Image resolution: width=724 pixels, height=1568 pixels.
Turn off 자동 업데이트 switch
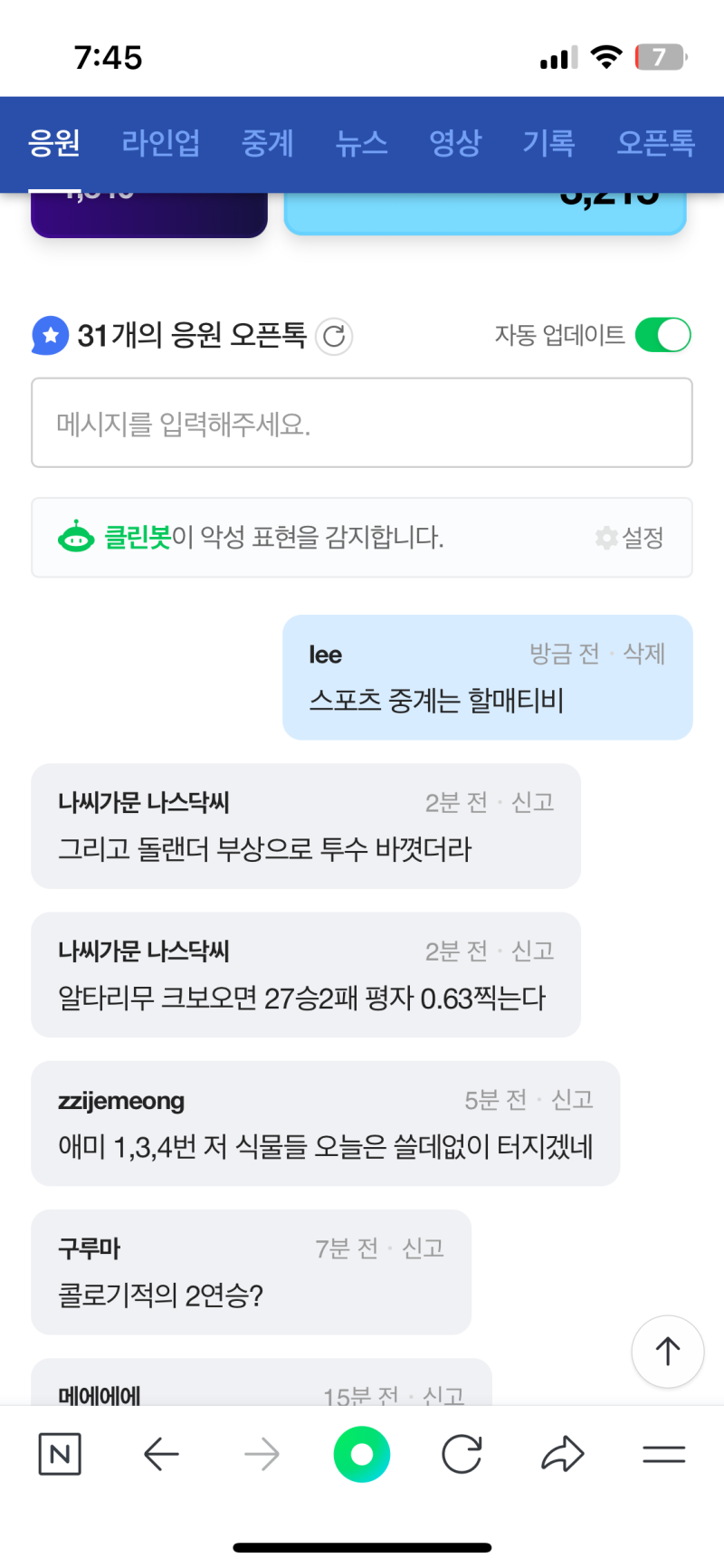(x=662, y=335)
